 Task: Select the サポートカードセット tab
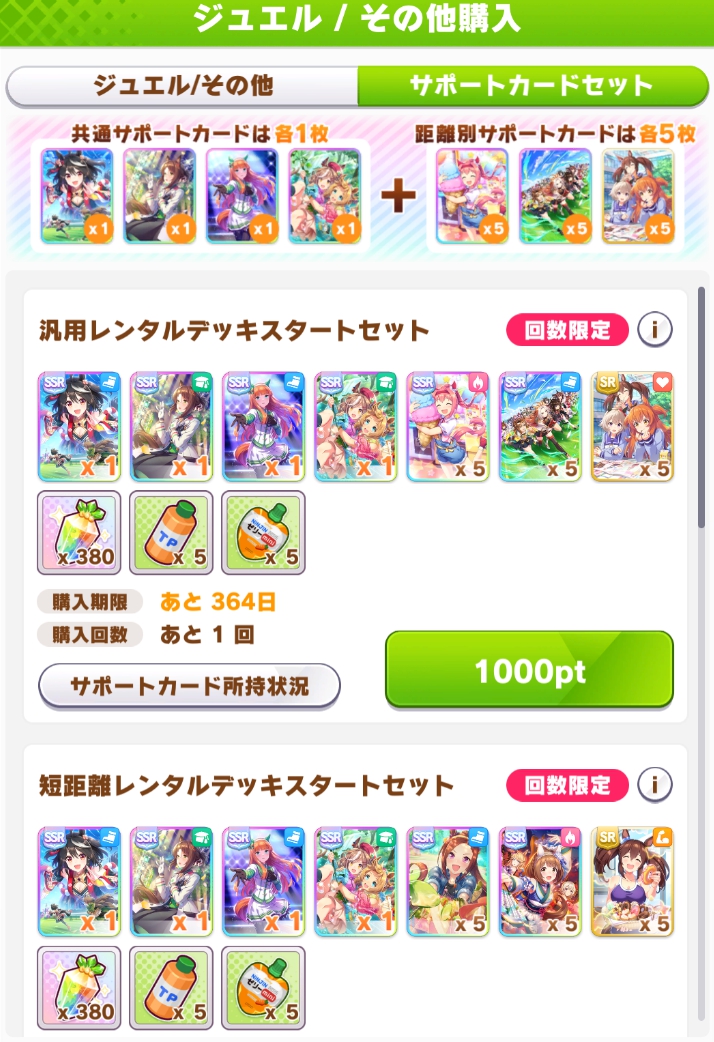tap(531, 86)
